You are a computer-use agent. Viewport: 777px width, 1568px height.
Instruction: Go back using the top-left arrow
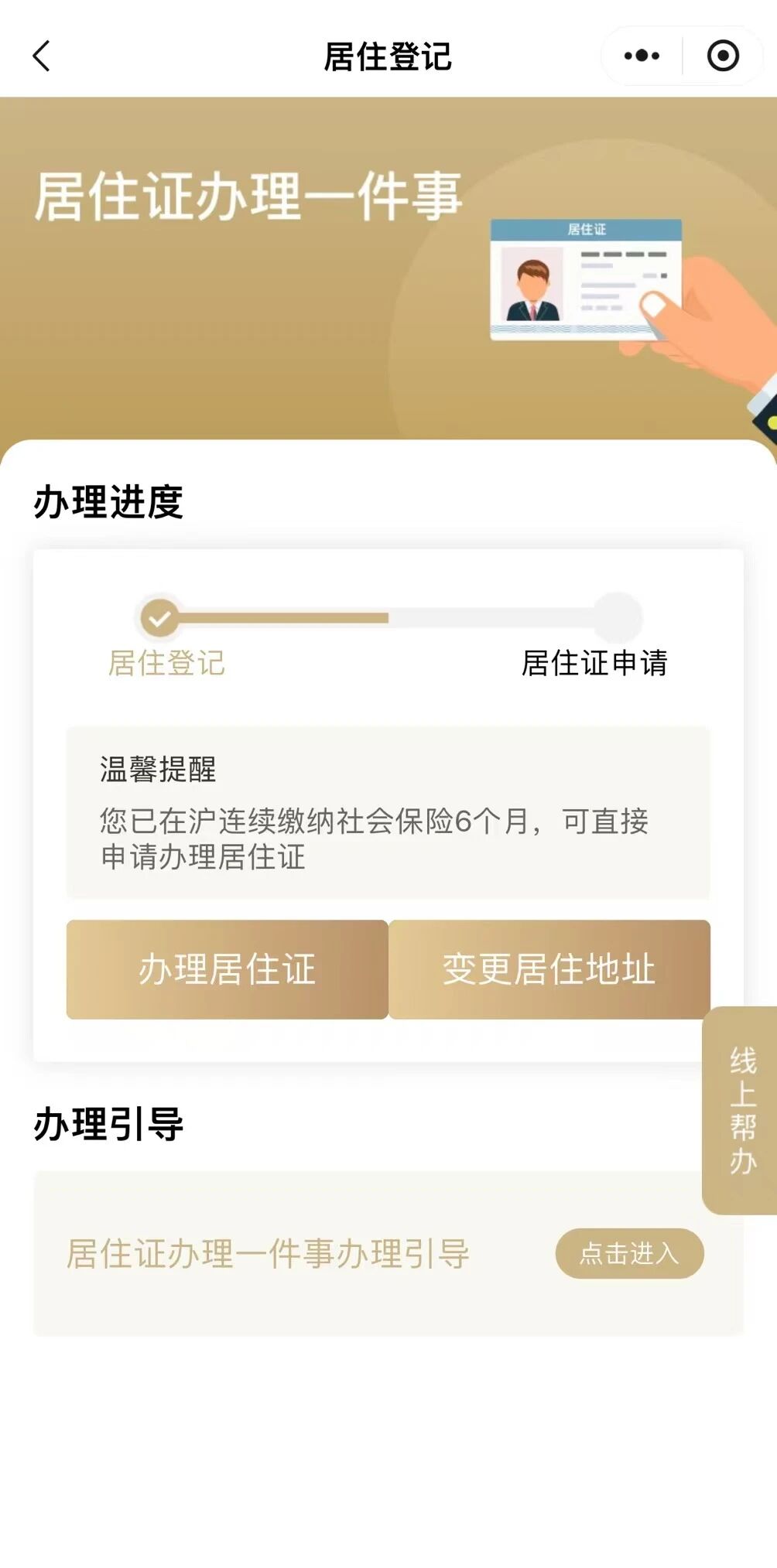(x=42, y=56)
